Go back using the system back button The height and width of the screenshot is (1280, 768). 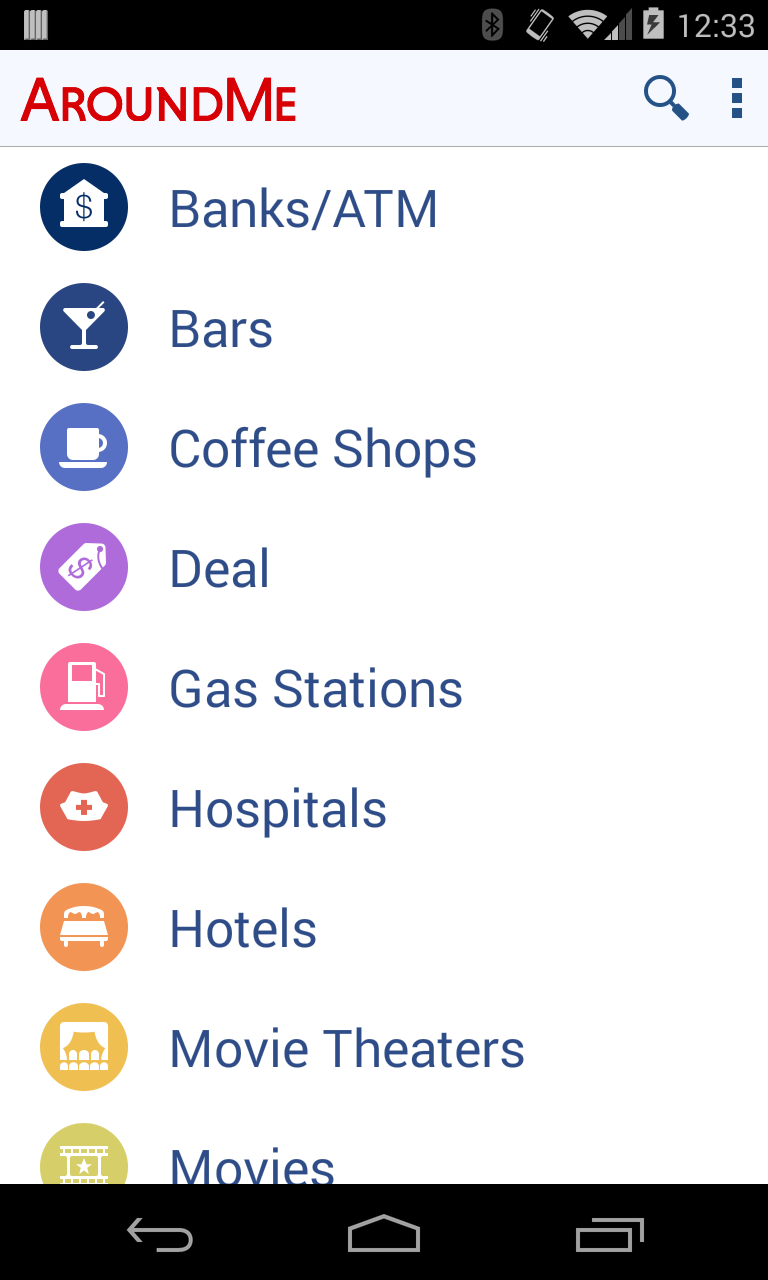click(160, 1236)
